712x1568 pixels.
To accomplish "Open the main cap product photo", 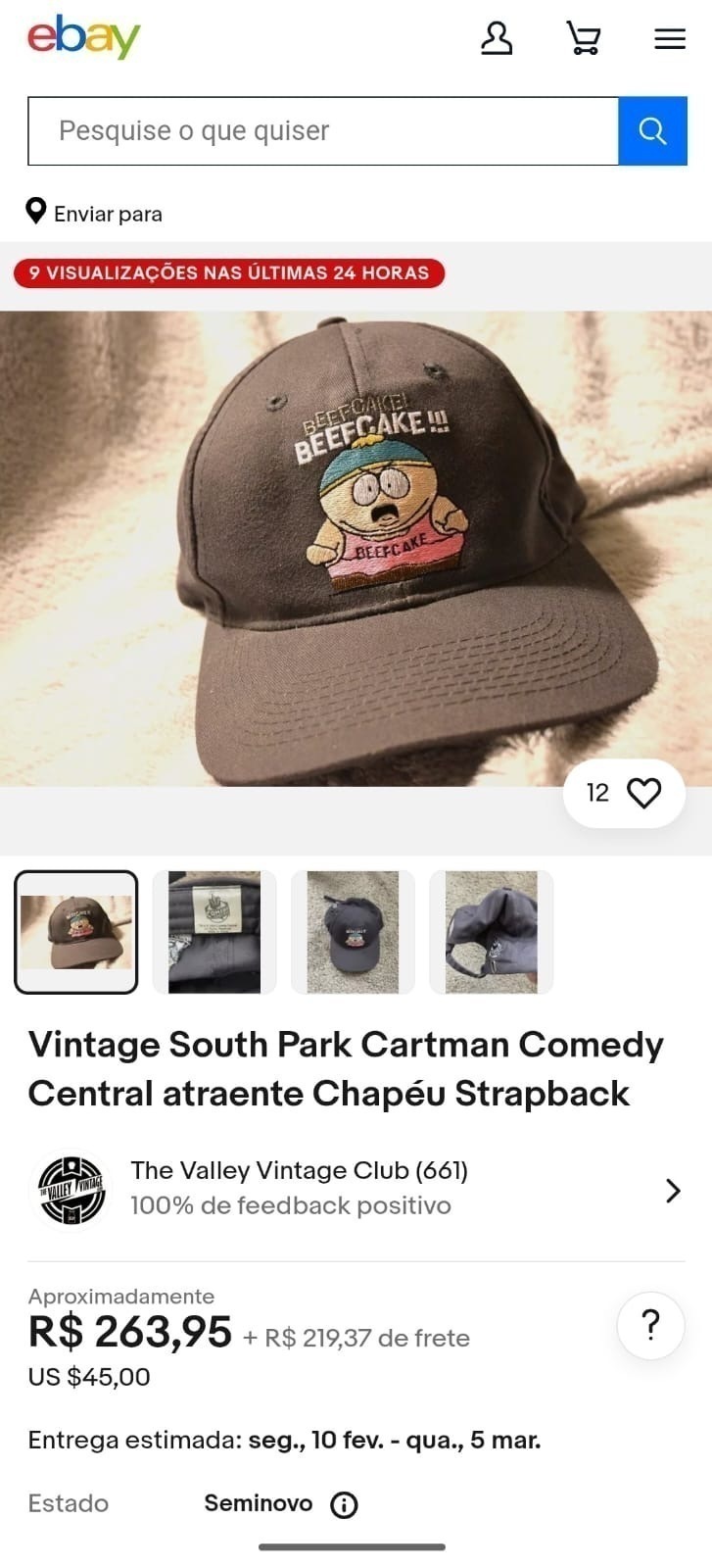I will click(x=356, y=549).
